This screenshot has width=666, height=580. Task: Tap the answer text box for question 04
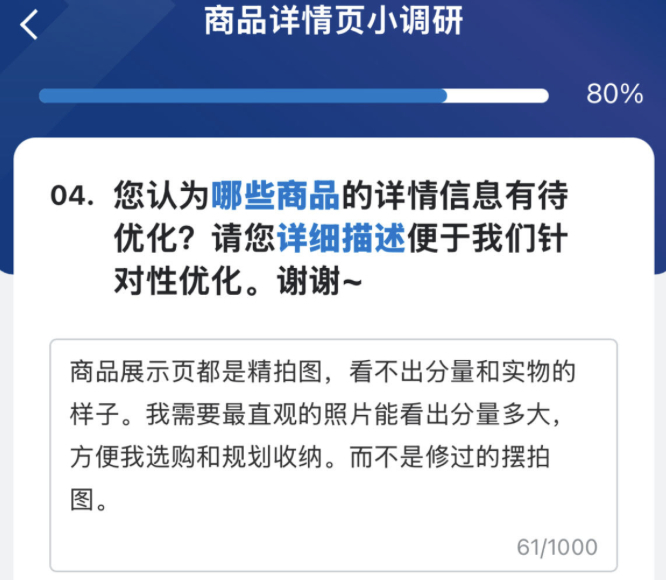coord(333,455)
